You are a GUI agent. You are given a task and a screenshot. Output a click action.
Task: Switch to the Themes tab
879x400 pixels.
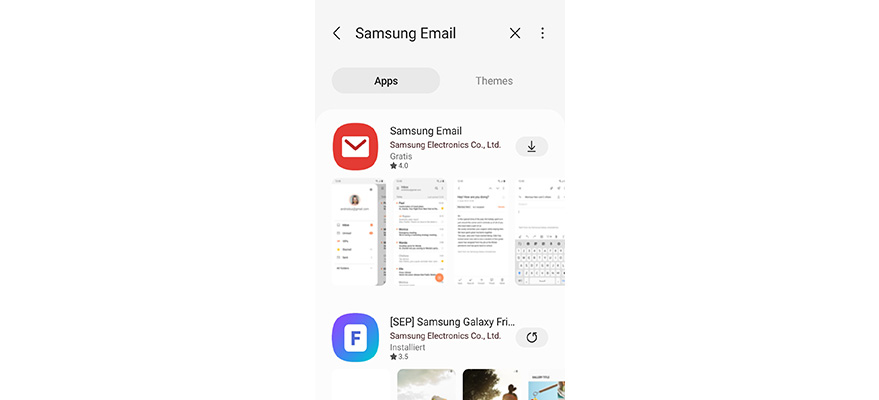pos(494,81)
